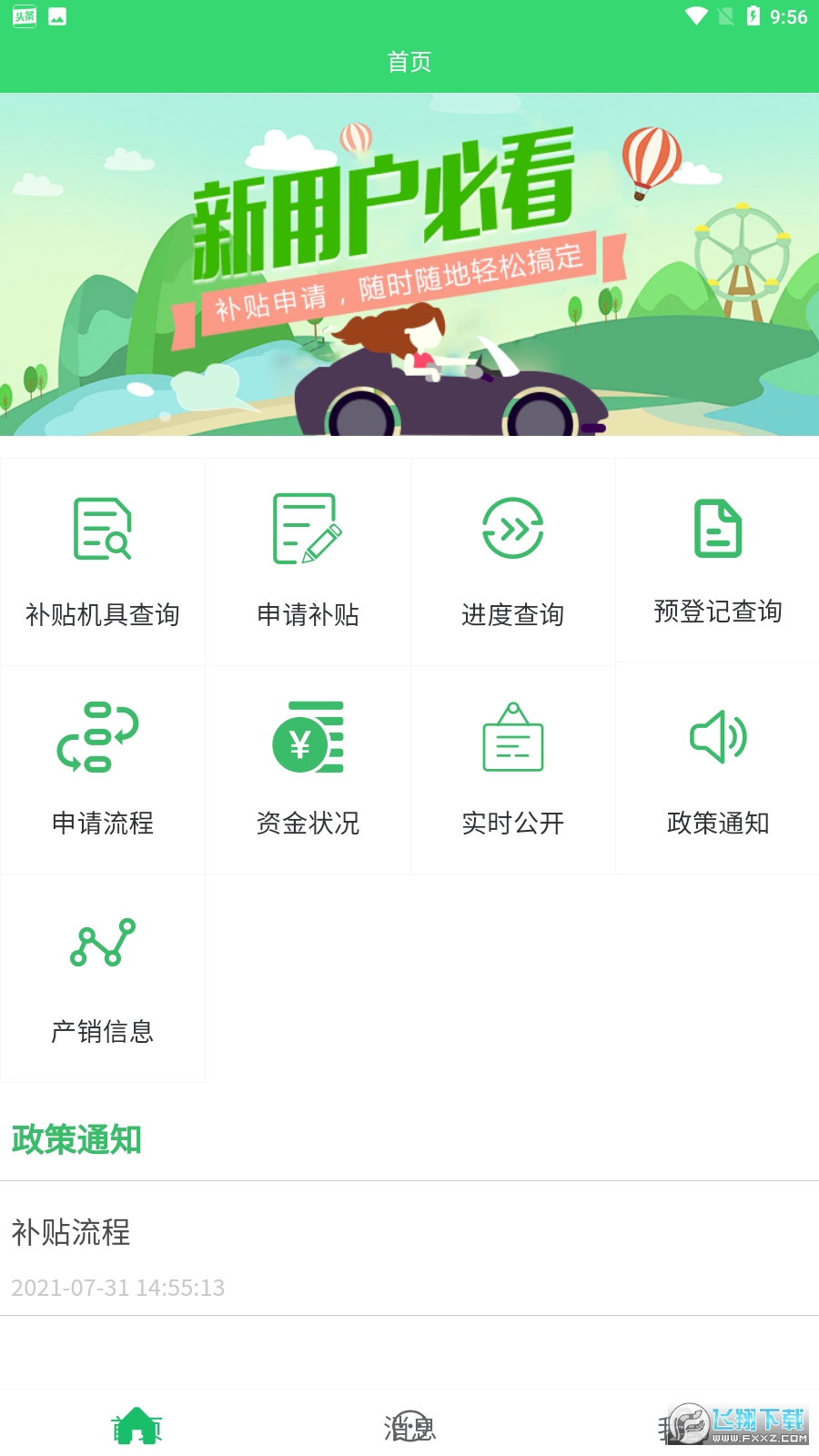
Task: Select the 申请补贴 pencil icon
Action: (x=307, y=530)
